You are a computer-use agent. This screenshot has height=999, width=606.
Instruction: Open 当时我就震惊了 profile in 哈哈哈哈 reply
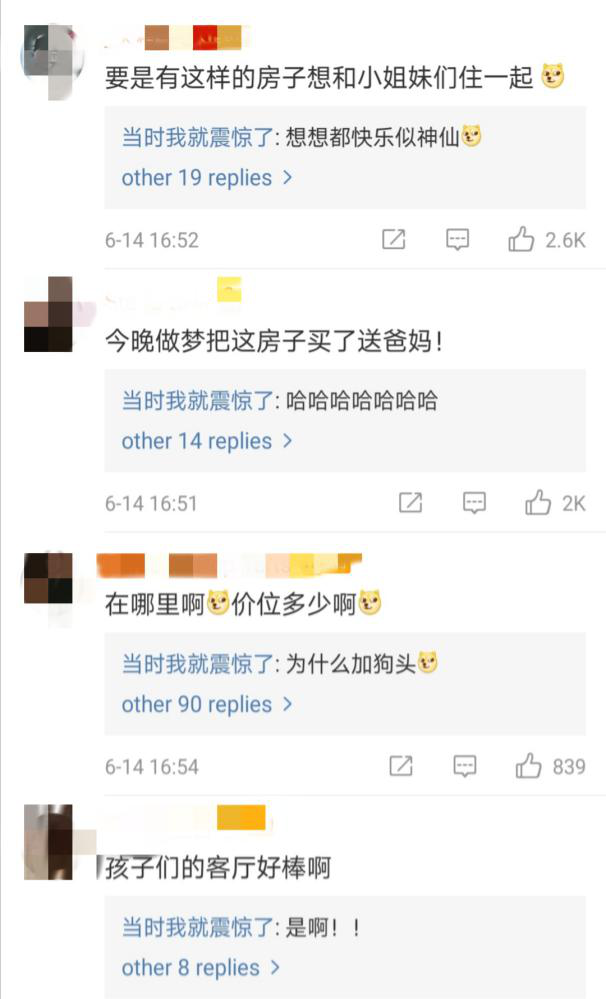click(197, 401)
